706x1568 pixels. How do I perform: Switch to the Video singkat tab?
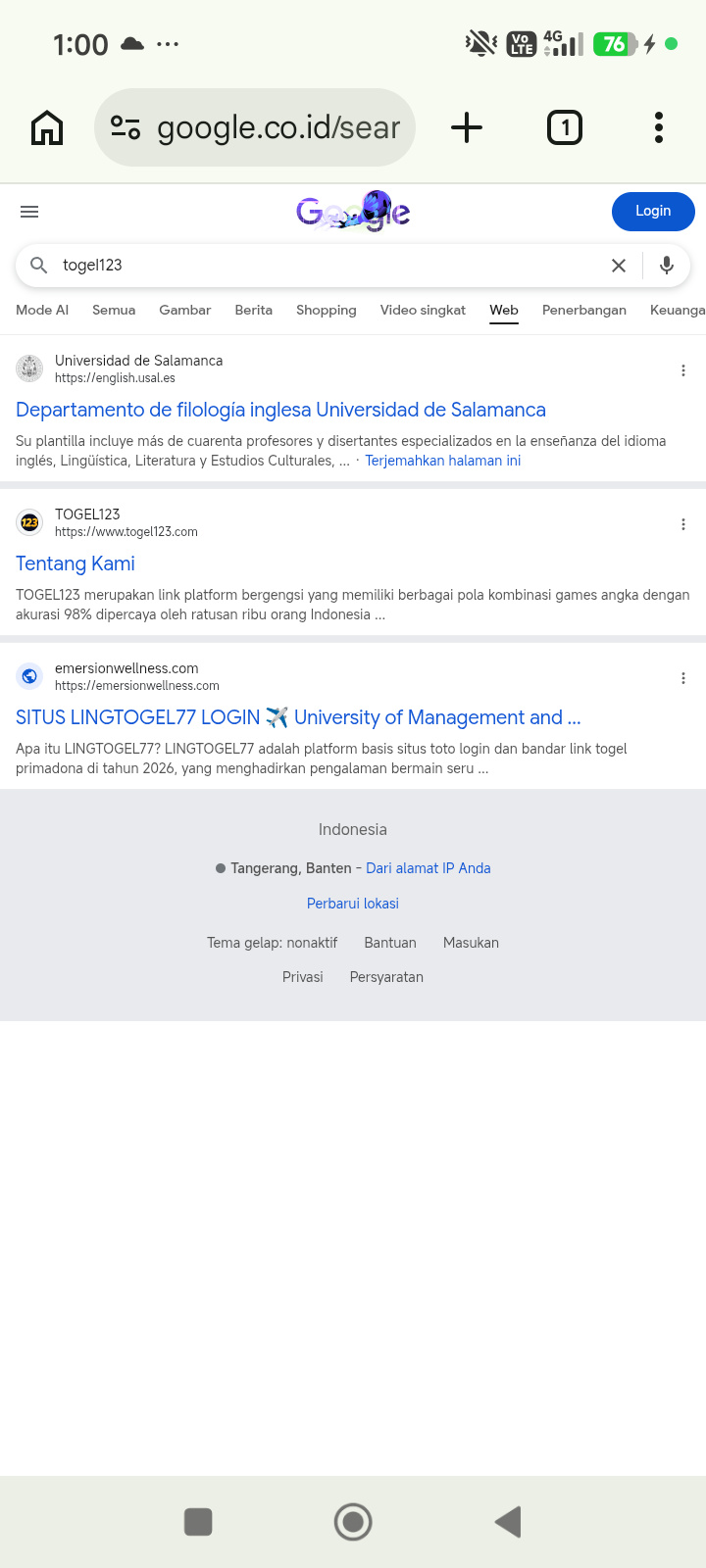[x=423, y=310]
